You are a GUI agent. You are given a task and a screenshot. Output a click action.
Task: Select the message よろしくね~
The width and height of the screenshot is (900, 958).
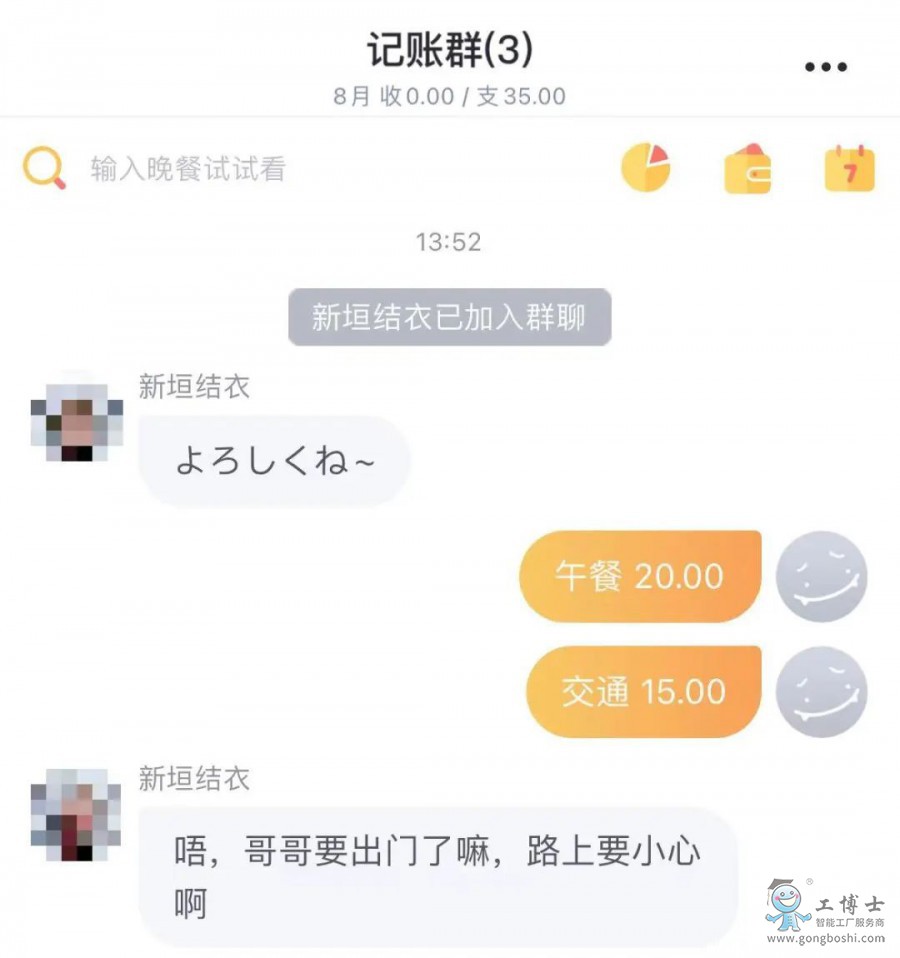tap(275, 461)
